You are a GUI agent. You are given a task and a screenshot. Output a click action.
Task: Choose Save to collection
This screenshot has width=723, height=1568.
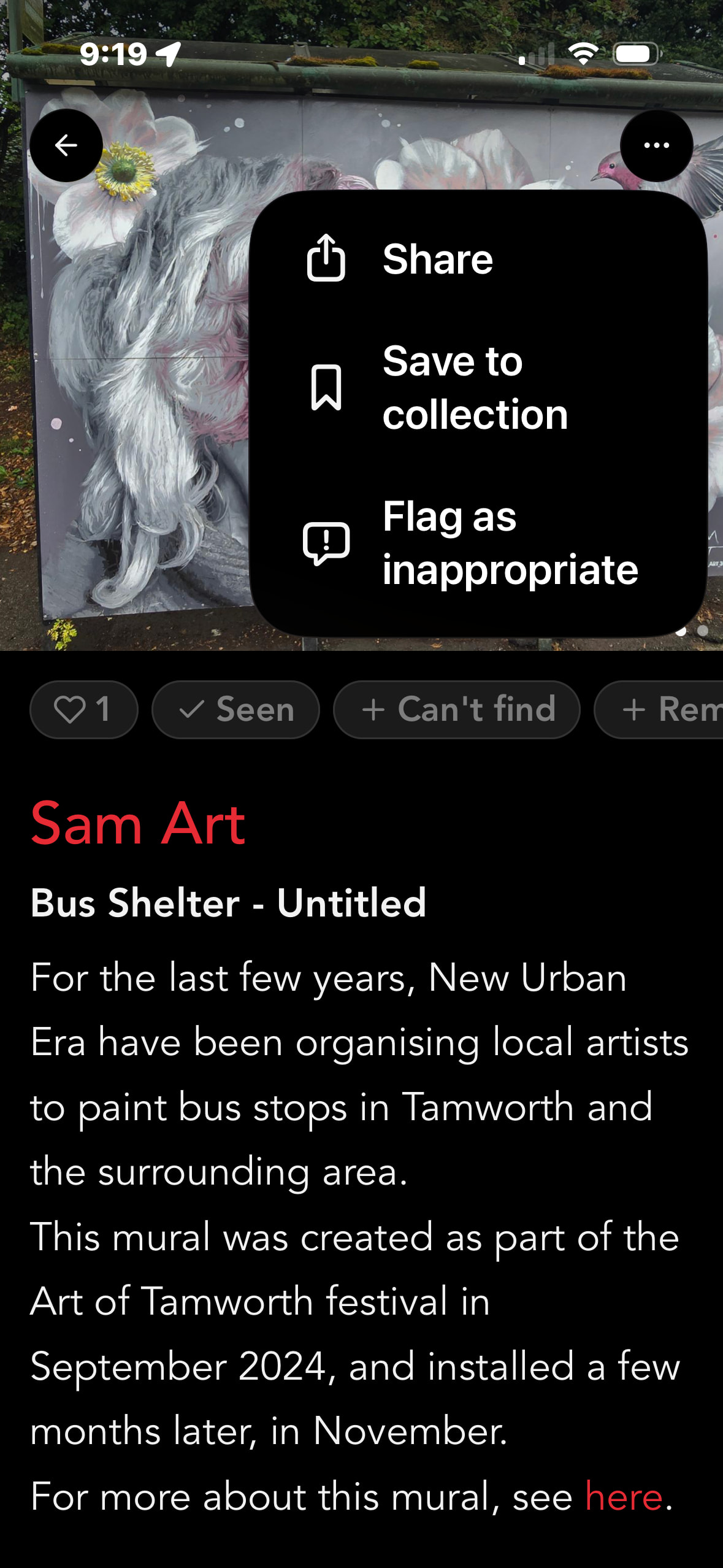point(474,387)
